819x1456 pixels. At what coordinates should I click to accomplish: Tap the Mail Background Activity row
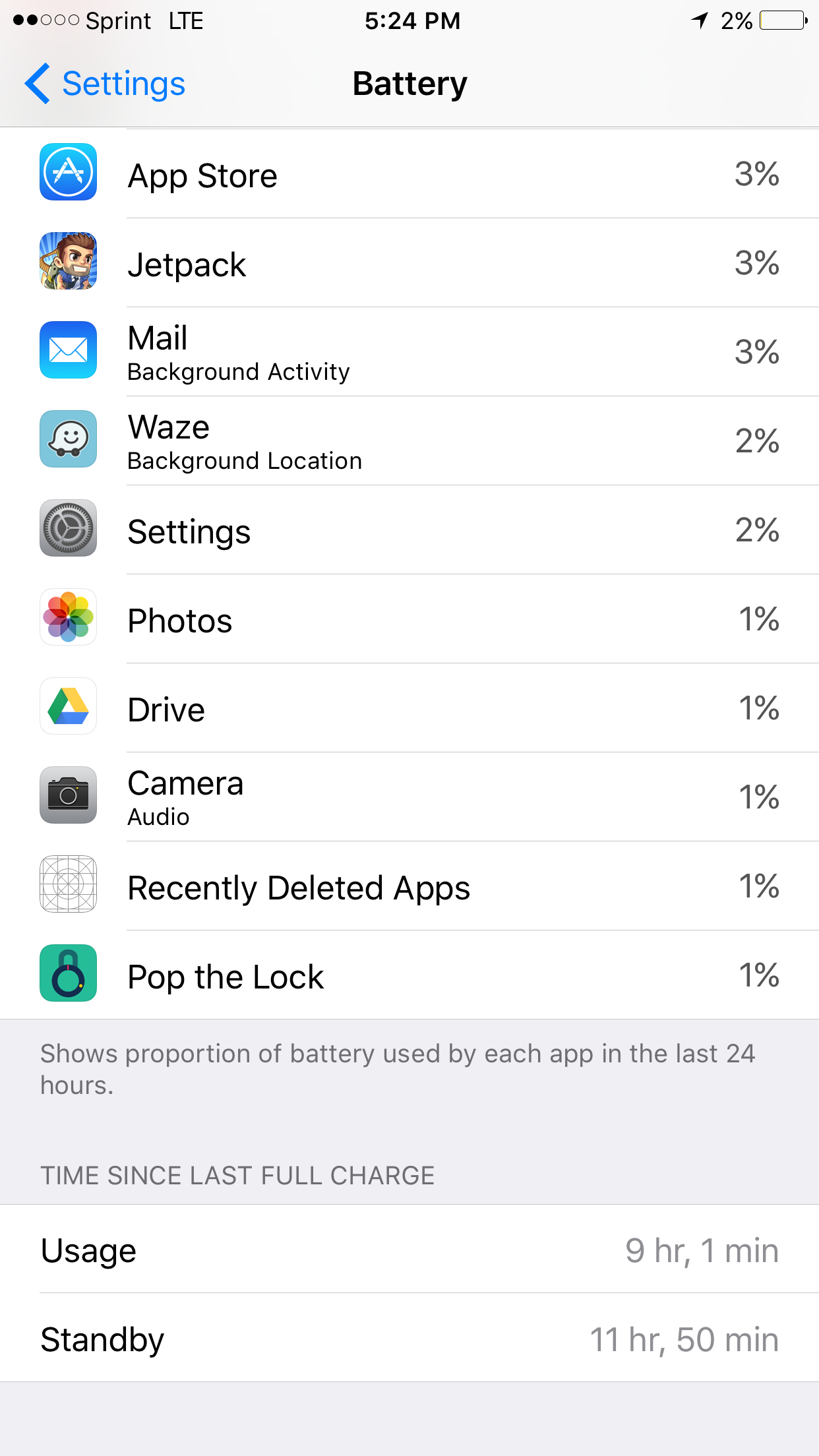click(x=409, y=353)
